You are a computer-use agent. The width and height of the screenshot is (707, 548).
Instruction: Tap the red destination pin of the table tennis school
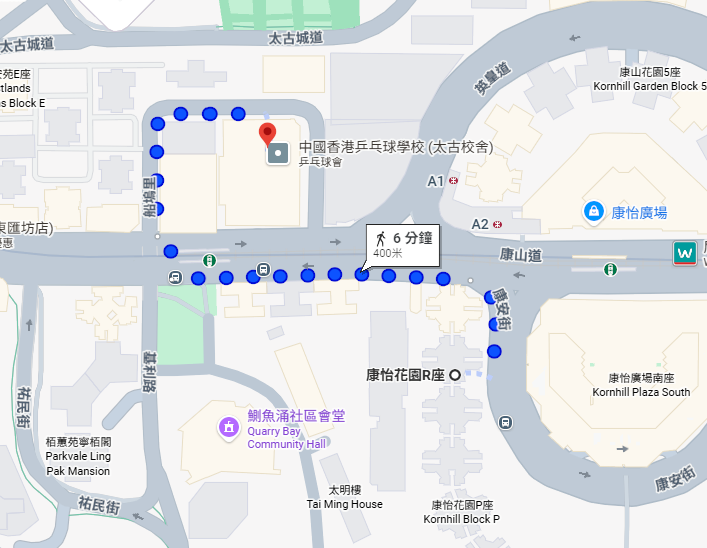coord(268,135)
